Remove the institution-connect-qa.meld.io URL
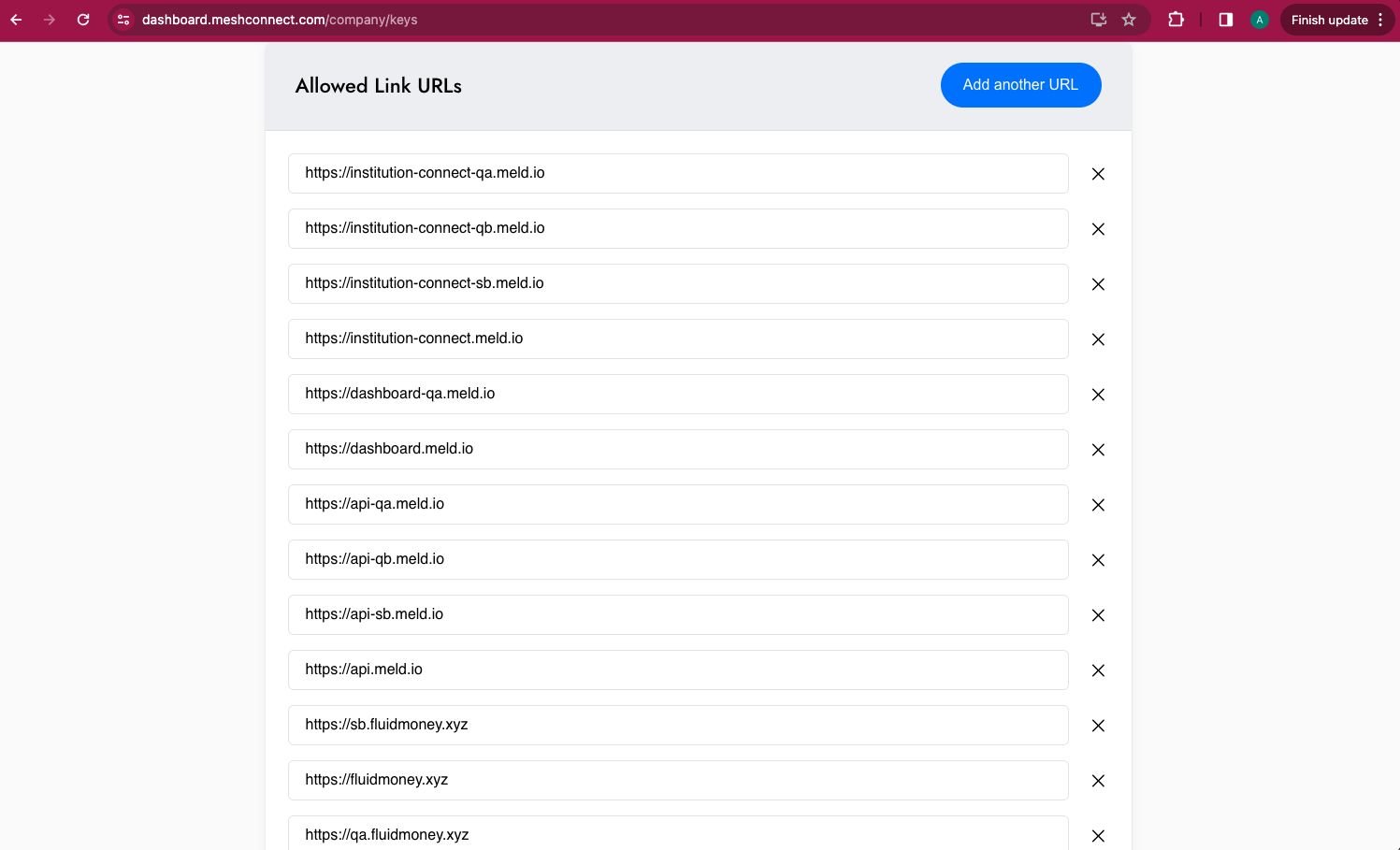Screen dimensions: 1400x850 [x=1098, y=174]
